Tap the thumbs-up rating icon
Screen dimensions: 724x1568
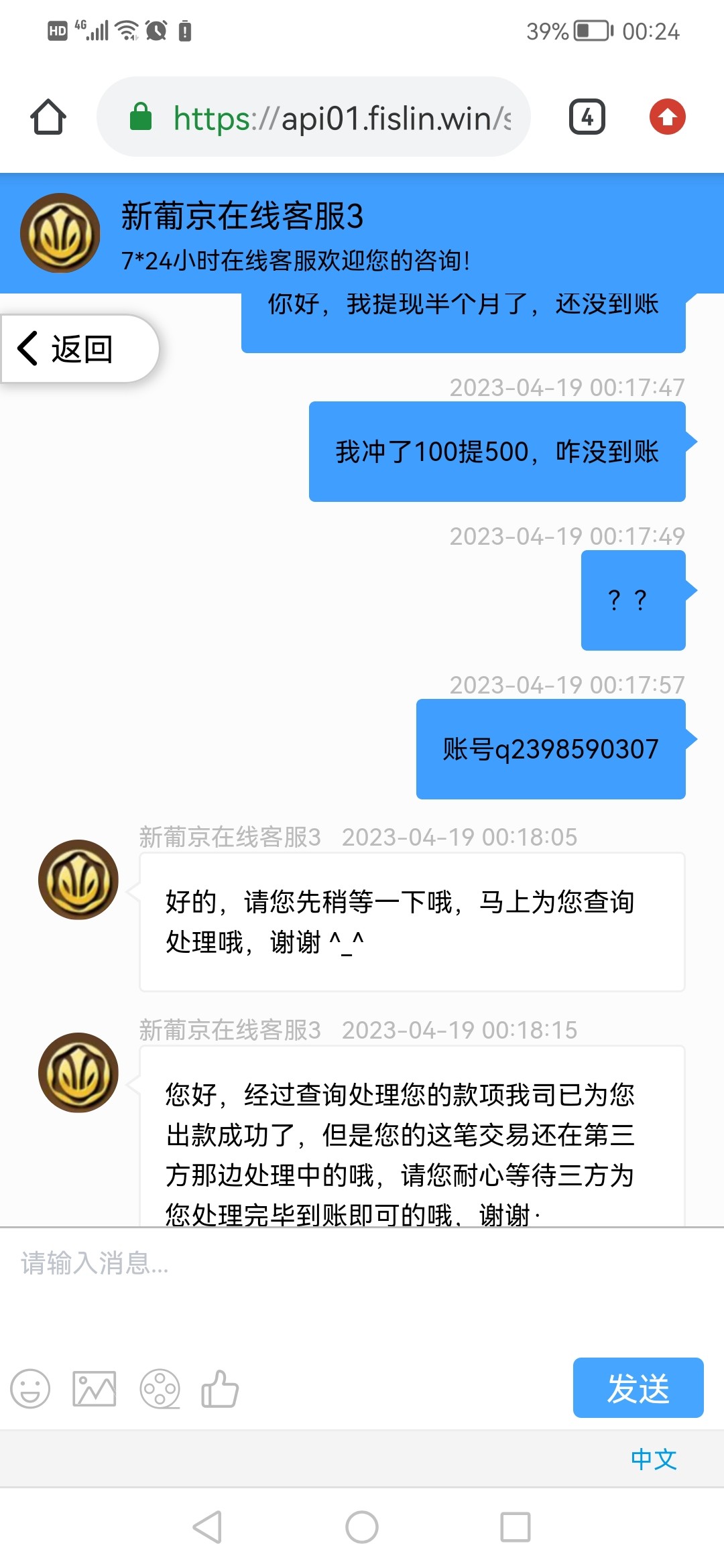[x=220, y=1388]
